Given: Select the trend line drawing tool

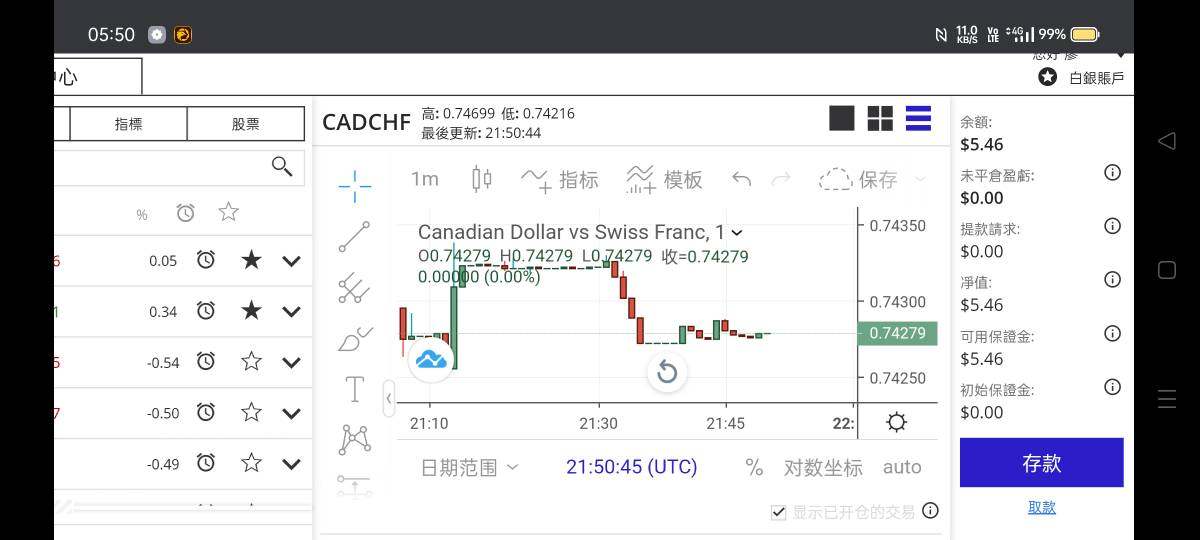Looking at the screenshot, I should 354,237.
